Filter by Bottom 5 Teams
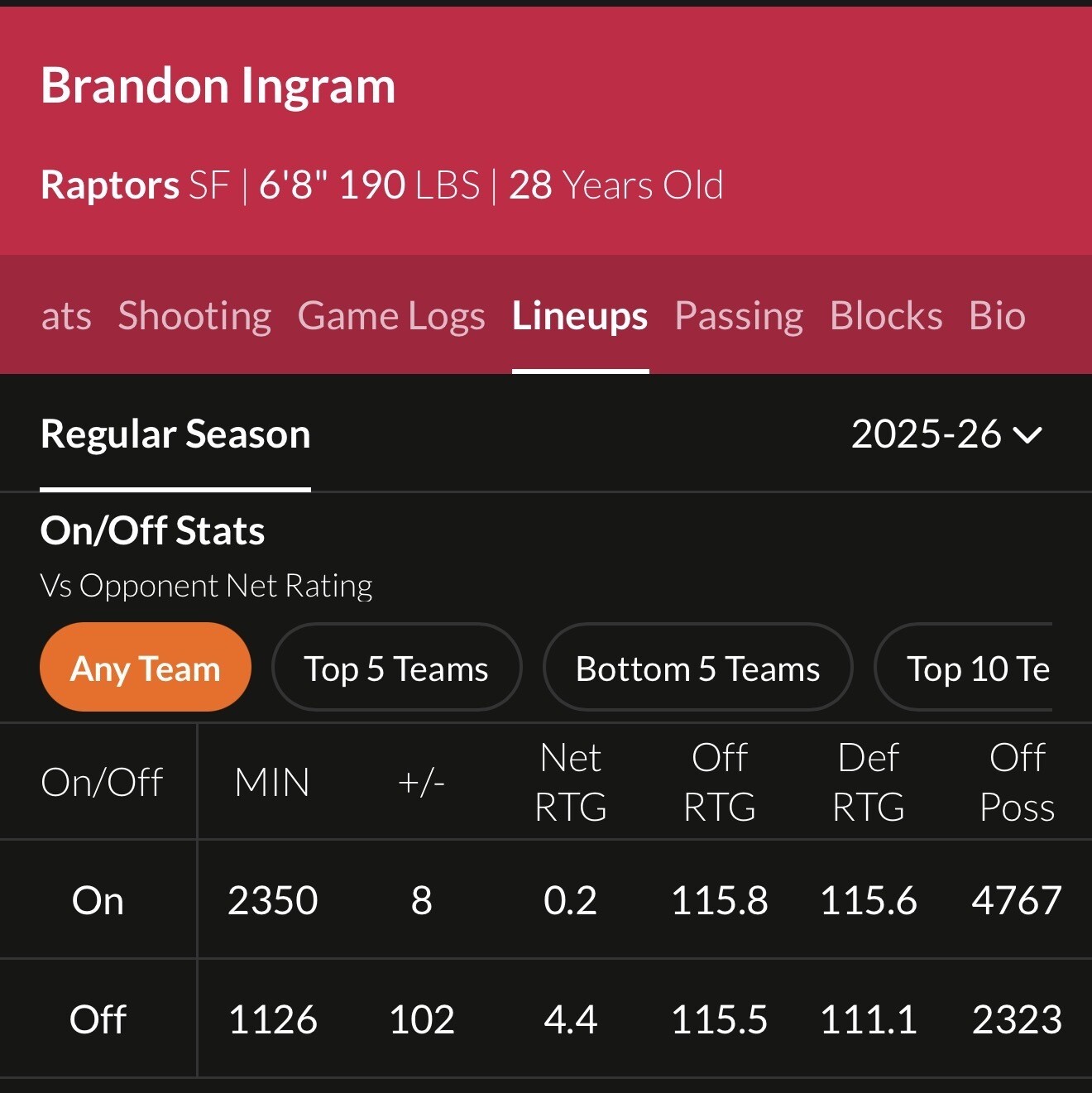 point(697,668)
